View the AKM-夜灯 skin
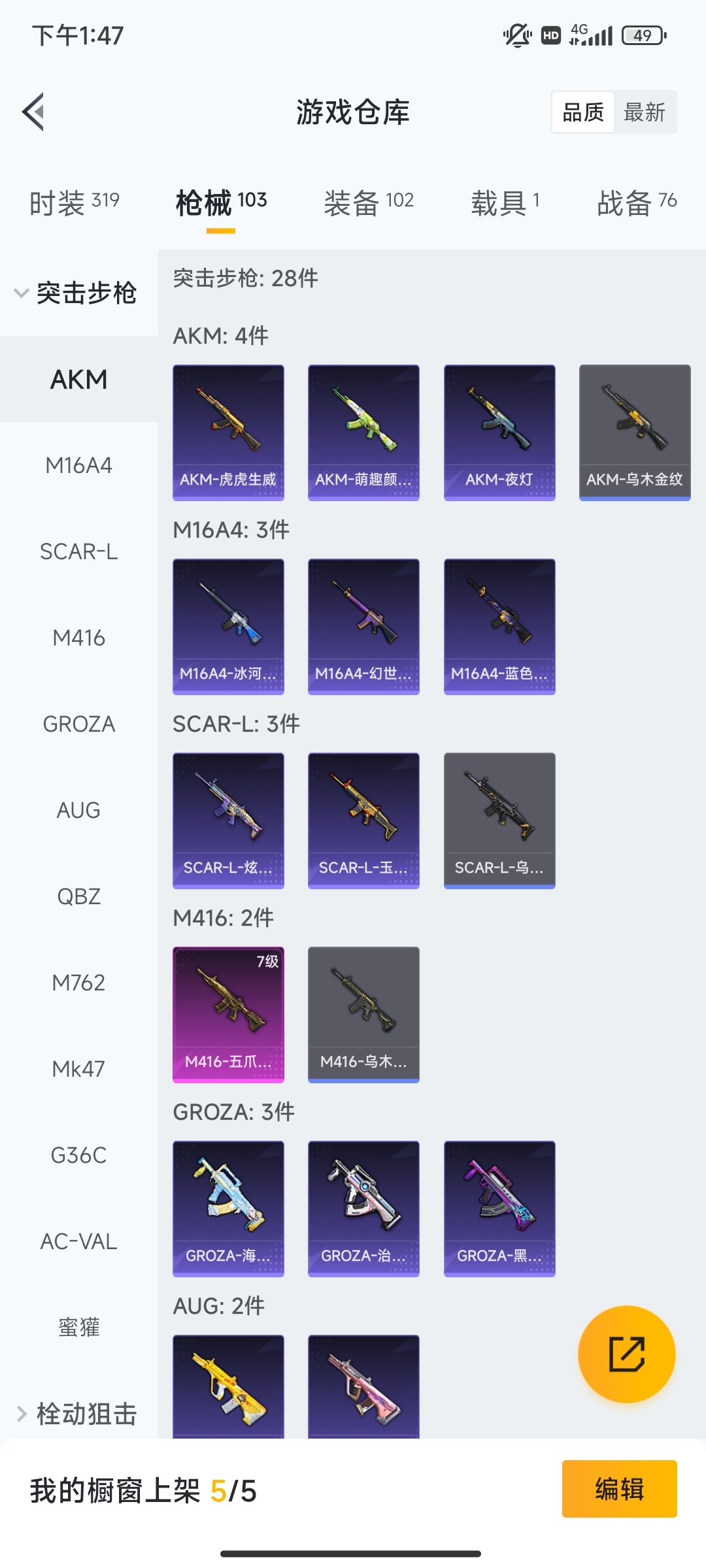This screenshot has width=706, height=1568. [x=499, y=432]
